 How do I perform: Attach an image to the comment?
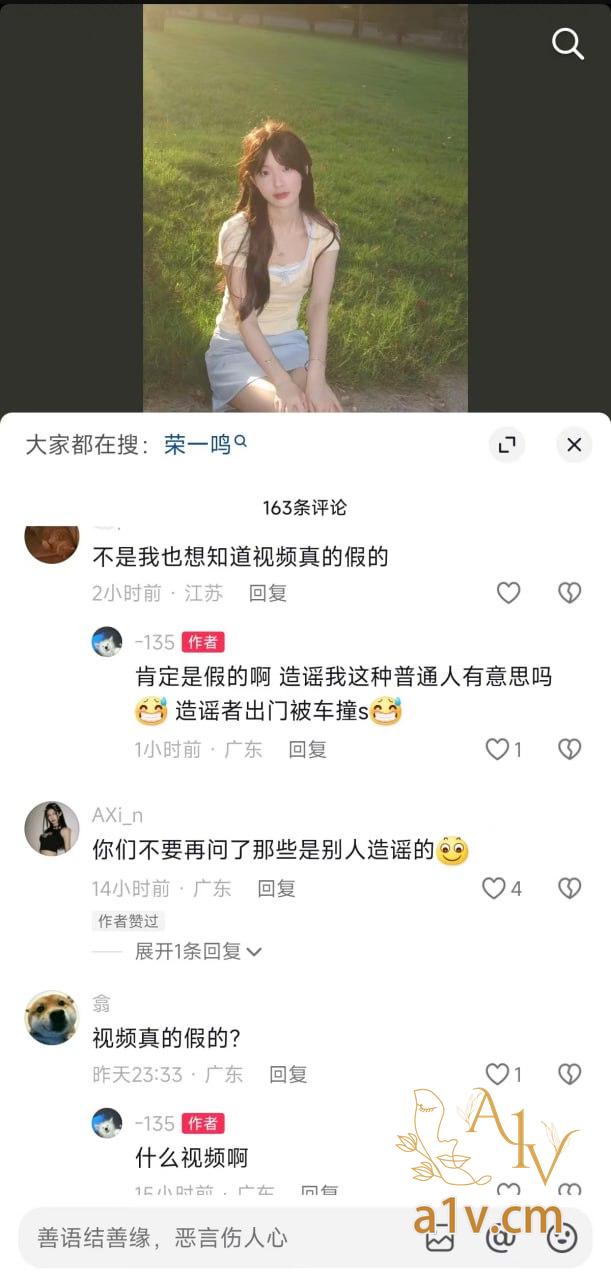(x=440, y=1238)
